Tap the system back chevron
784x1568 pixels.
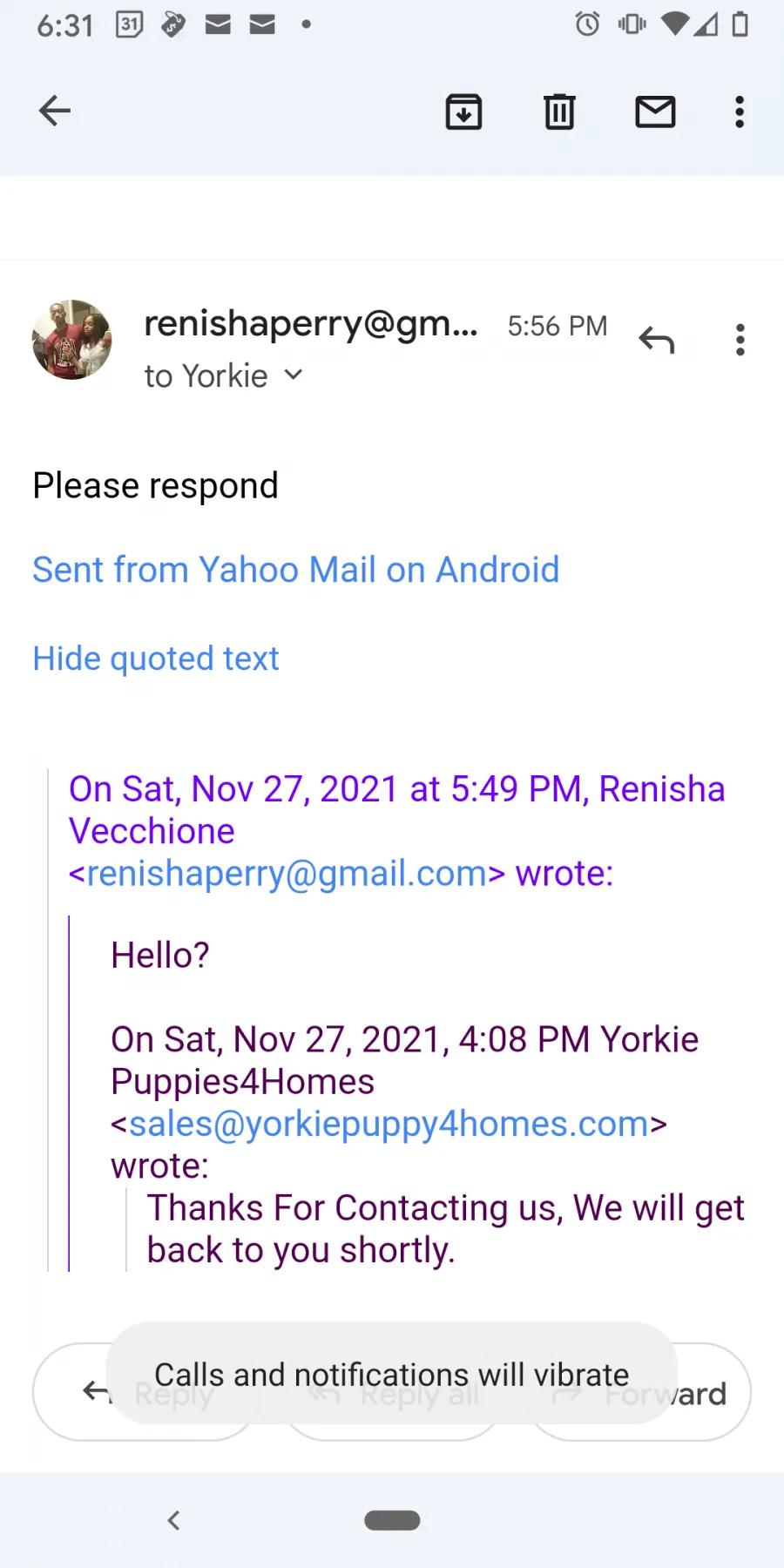(x=173, y=1520)
